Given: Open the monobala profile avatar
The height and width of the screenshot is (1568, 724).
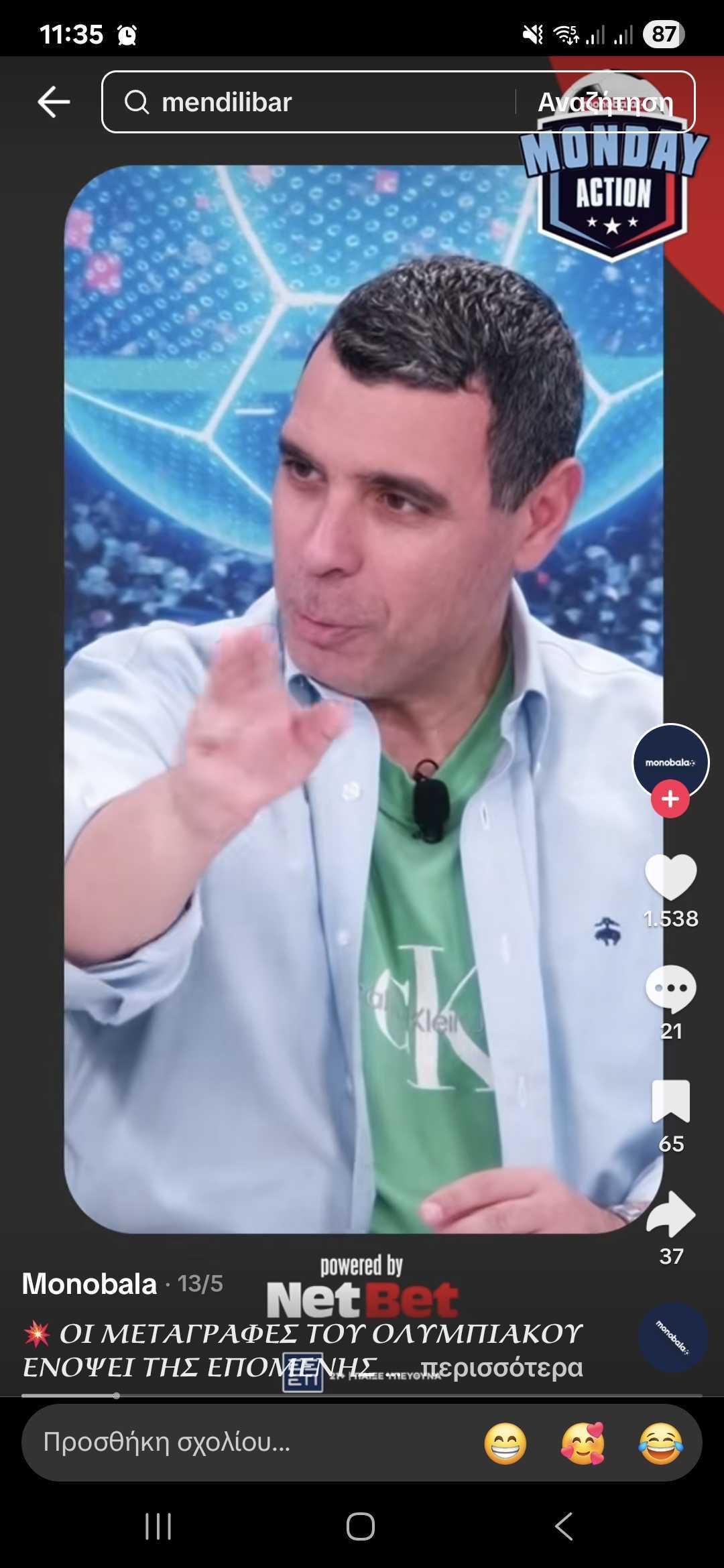Looking at the screenshot, I should pos(670,761).
